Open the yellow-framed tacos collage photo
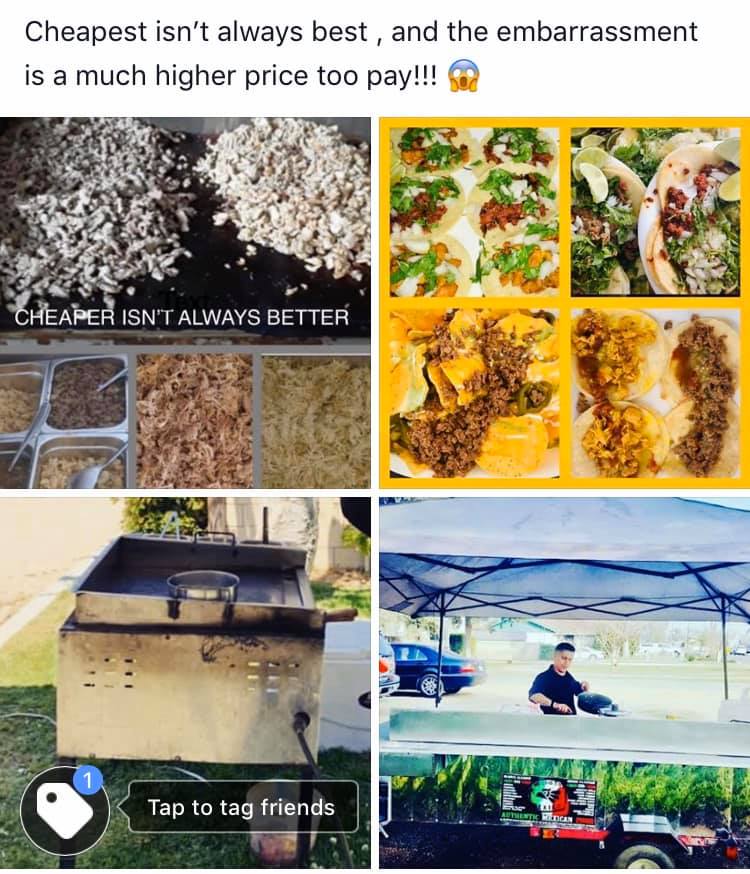The image size is (750, 874). click(x=564, y=302)
